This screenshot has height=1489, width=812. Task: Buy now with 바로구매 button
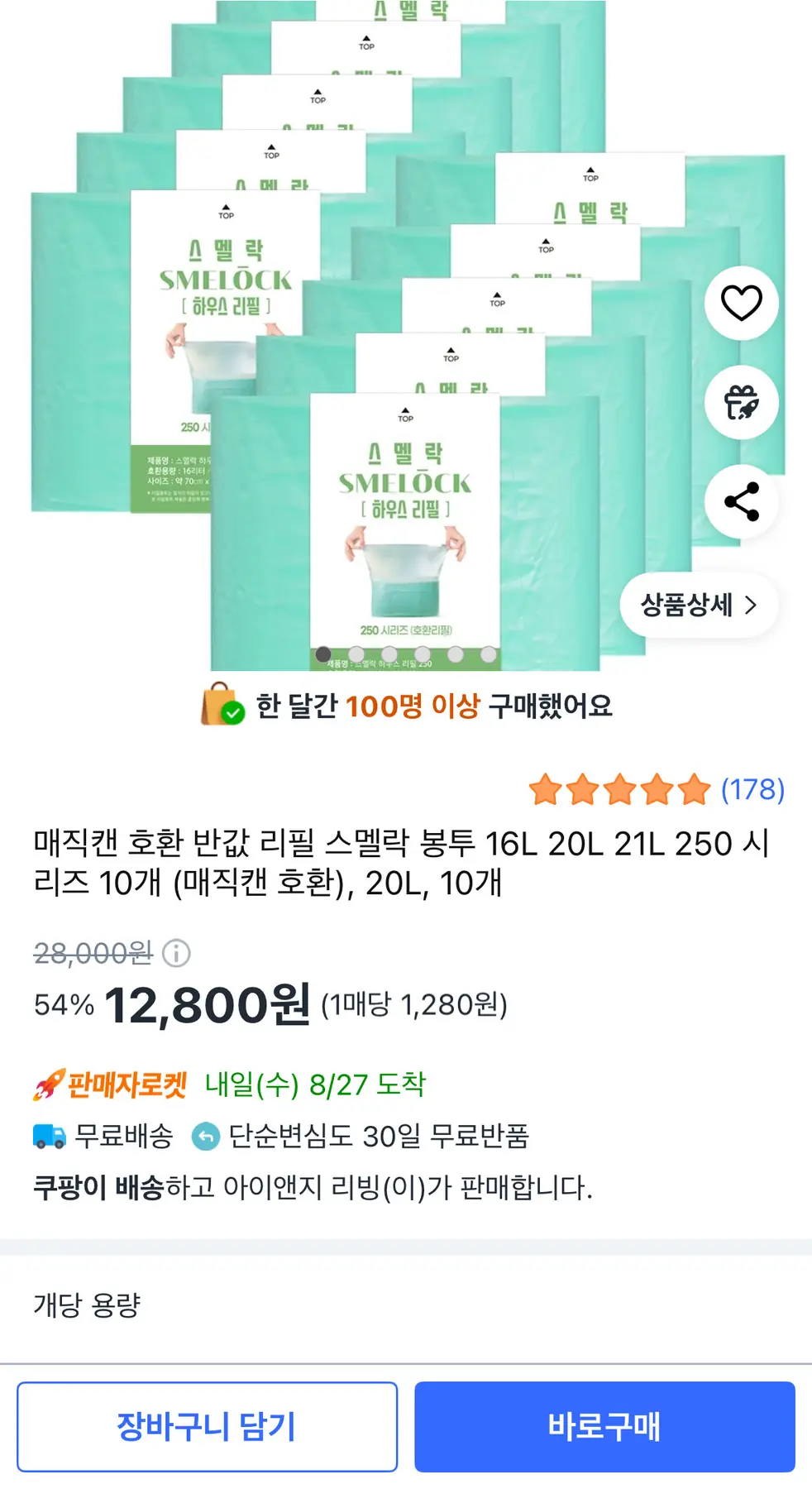pos(604,1427)
